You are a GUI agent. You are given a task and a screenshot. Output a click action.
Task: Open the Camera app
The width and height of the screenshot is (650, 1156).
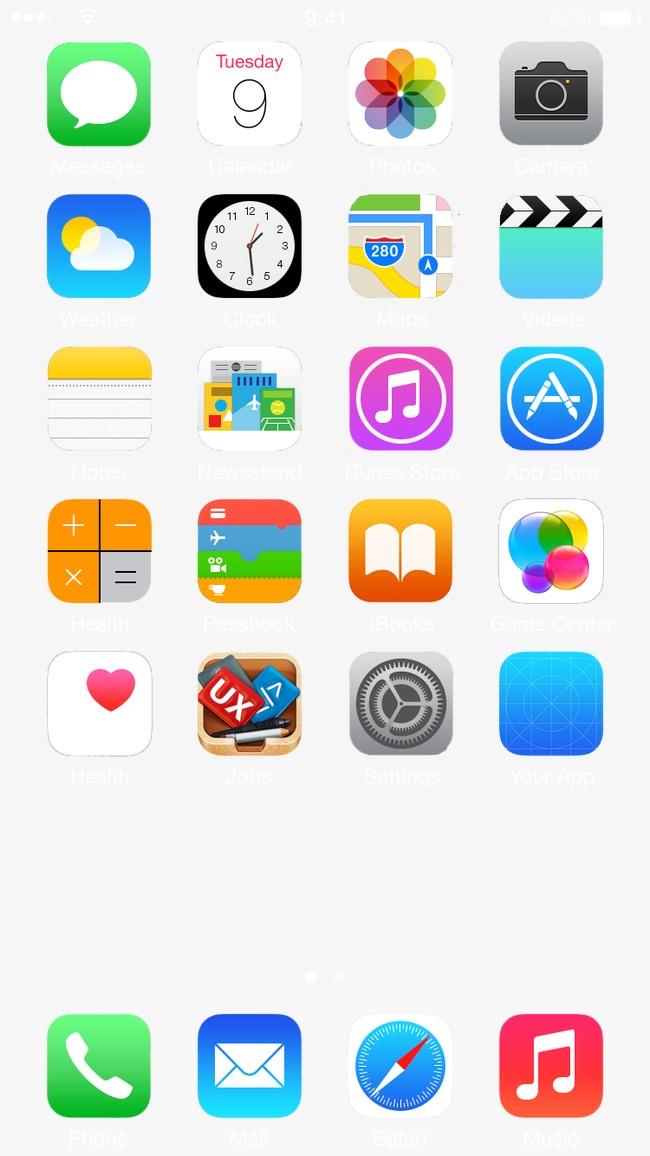coord(551,94)
